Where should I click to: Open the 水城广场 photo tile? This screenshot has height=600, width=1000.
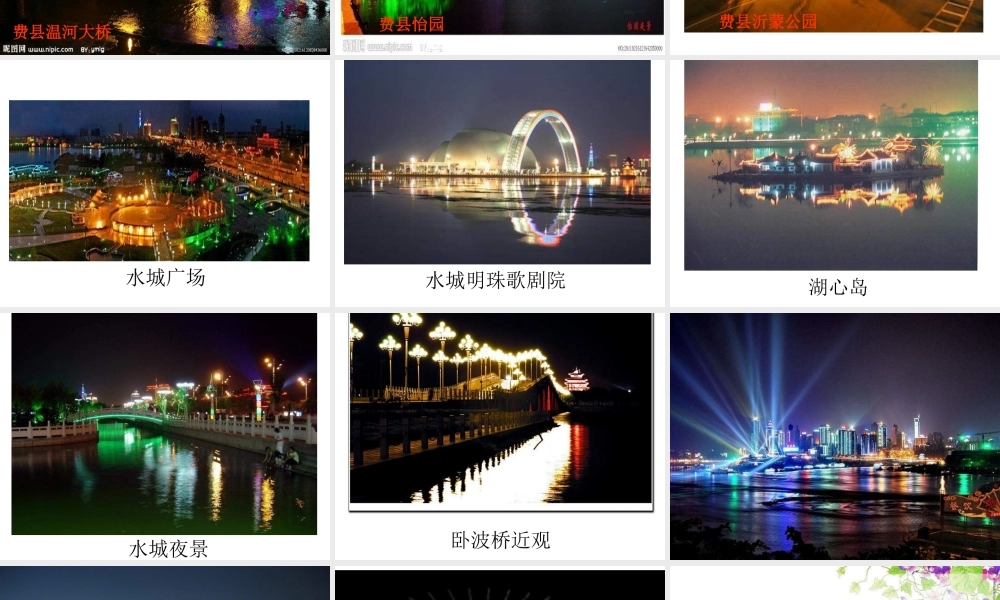[159, 181]
